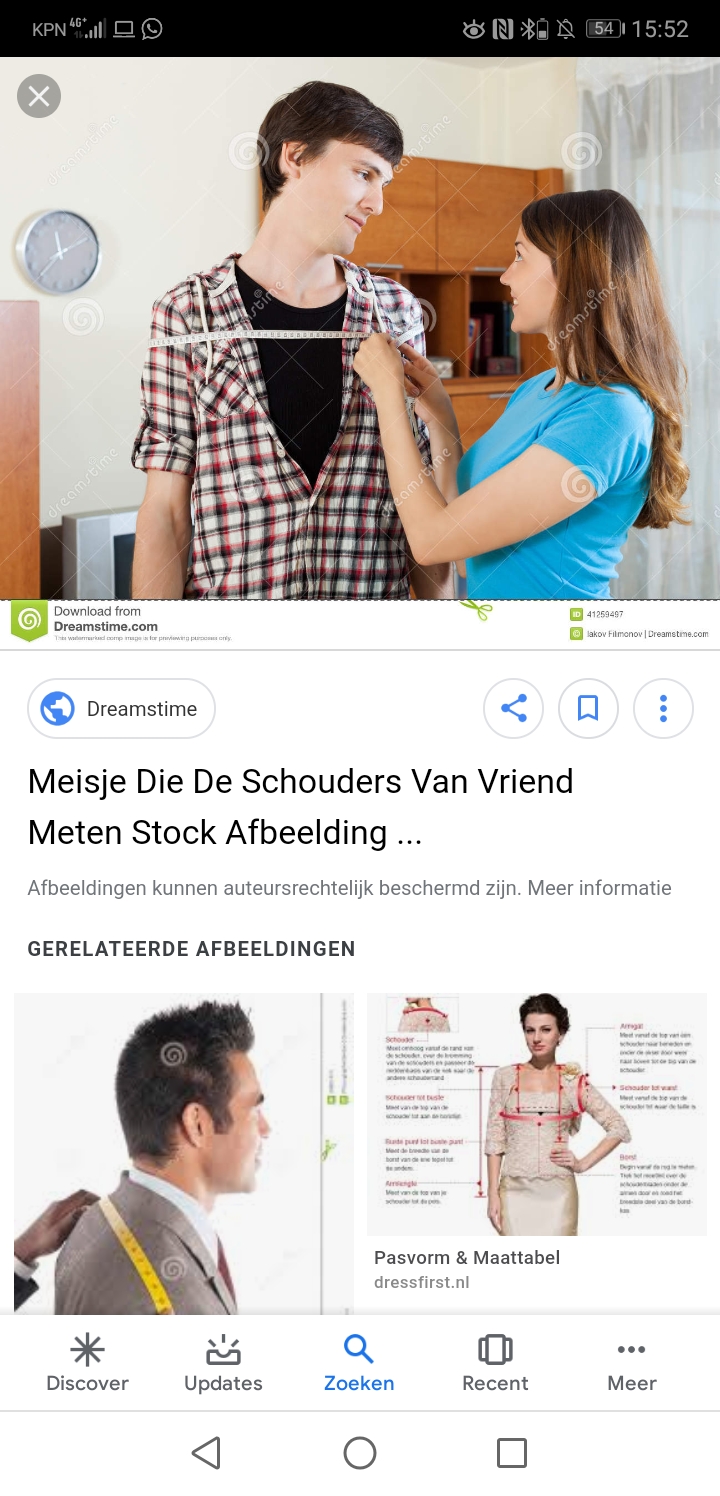
Task: Share this image
Action: click(513, 709)
